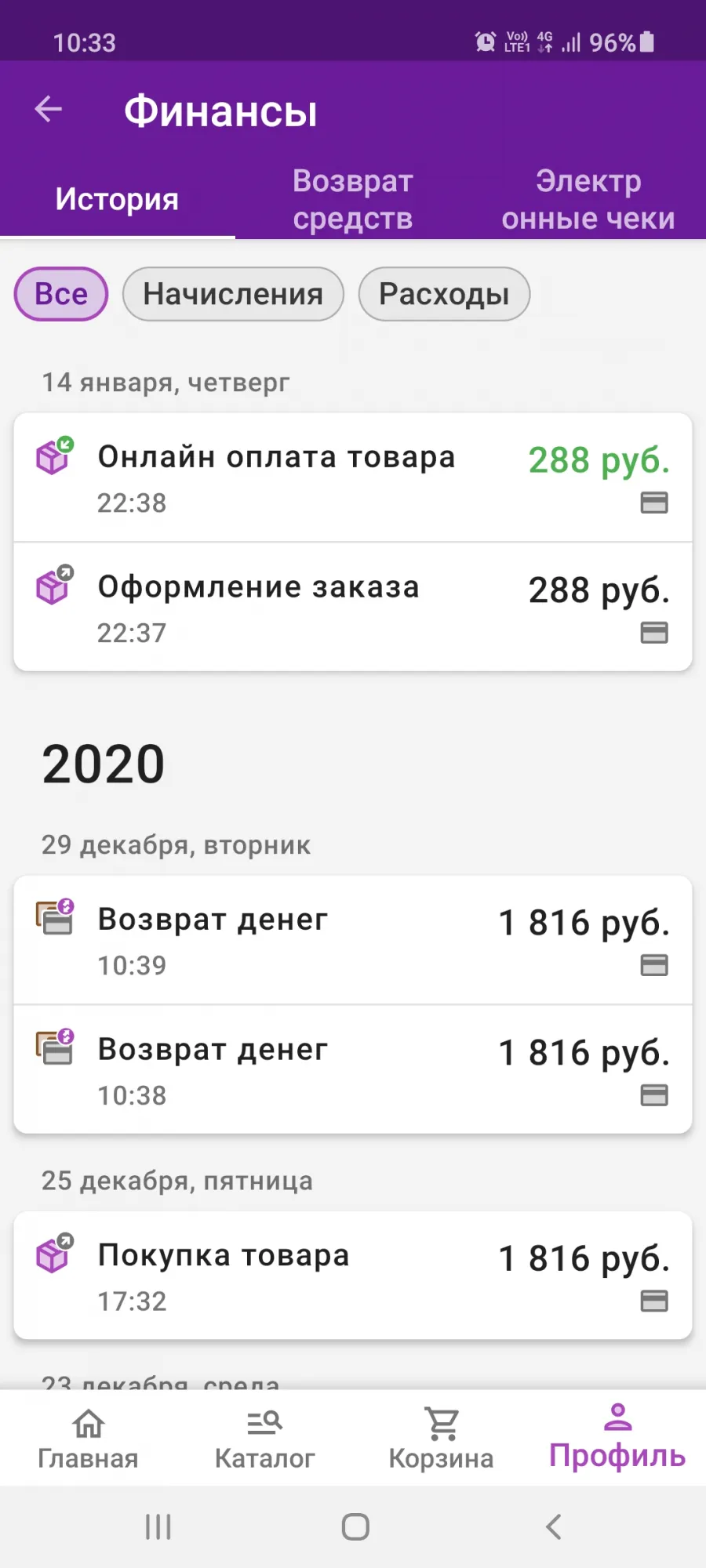Tap the system home button
The height and width of the screenshot is (1568, 706).
click(x=355, y=1526)
